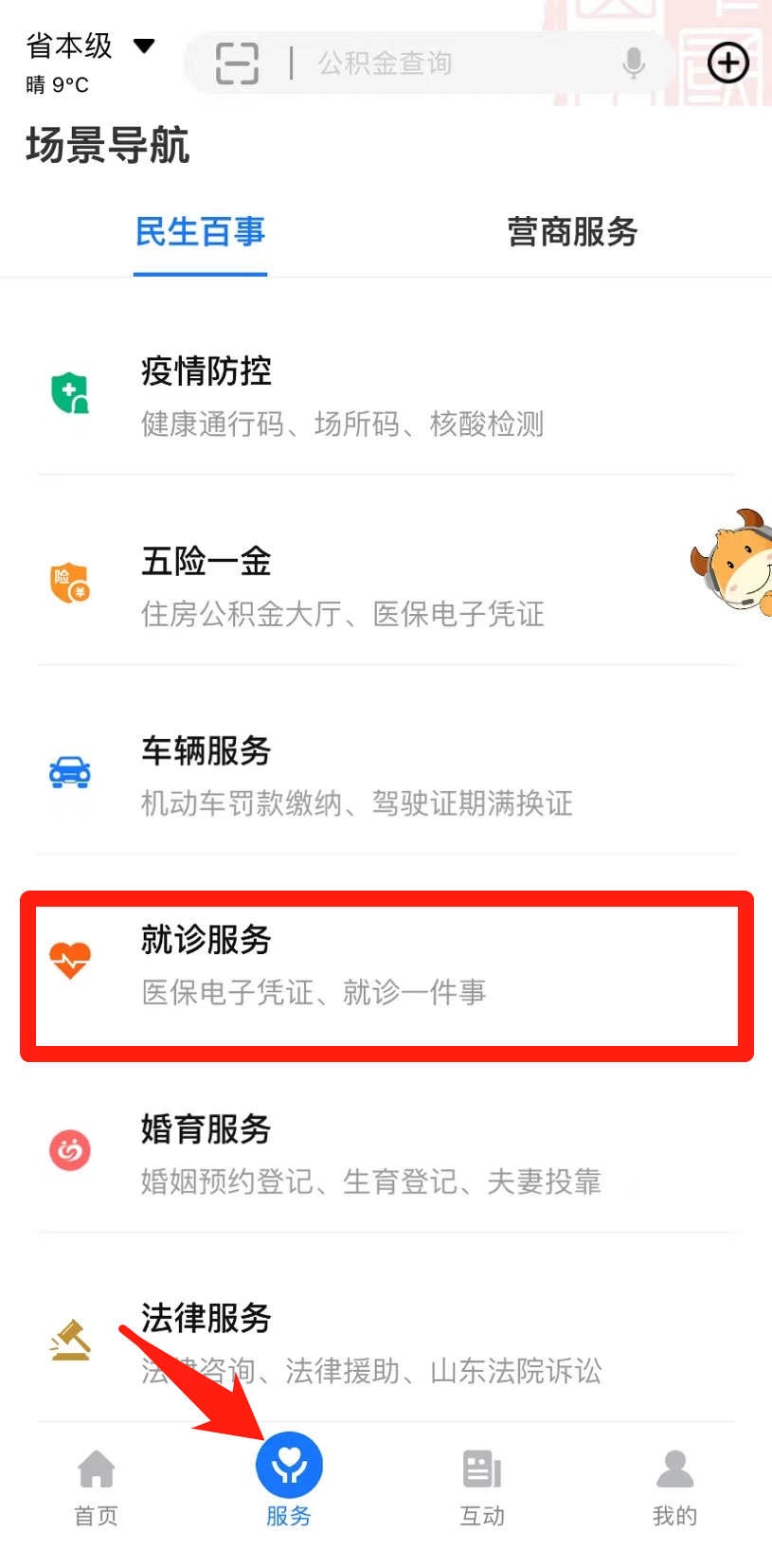Image resolution: width=772 pixels, height=1568 pixels.
Task: Start voice search with the microphone
Action: tap(634, 63)
